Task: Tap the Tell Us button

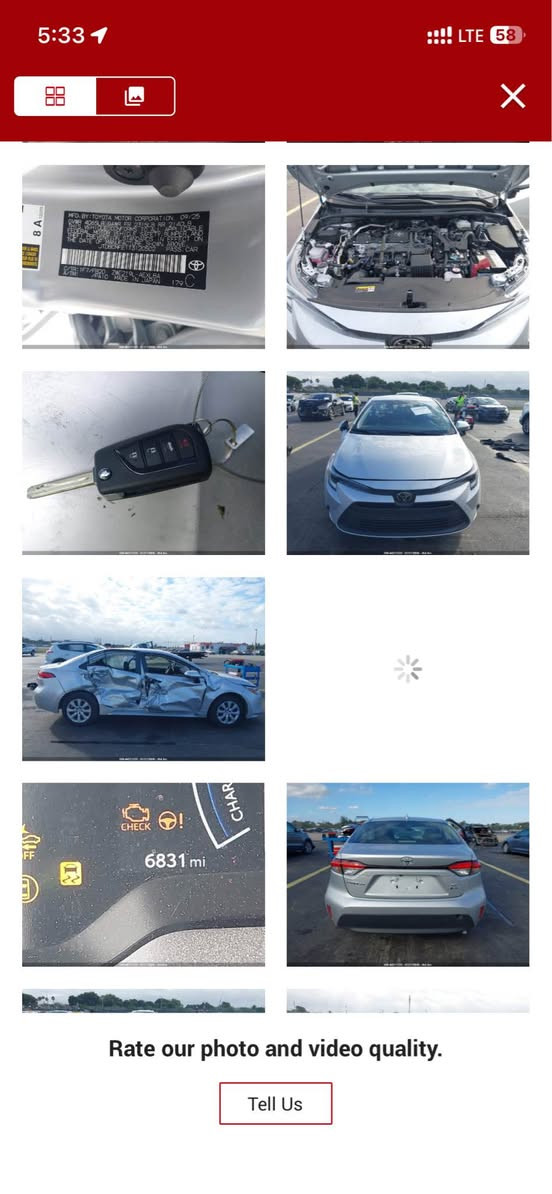Action: 276,1103
